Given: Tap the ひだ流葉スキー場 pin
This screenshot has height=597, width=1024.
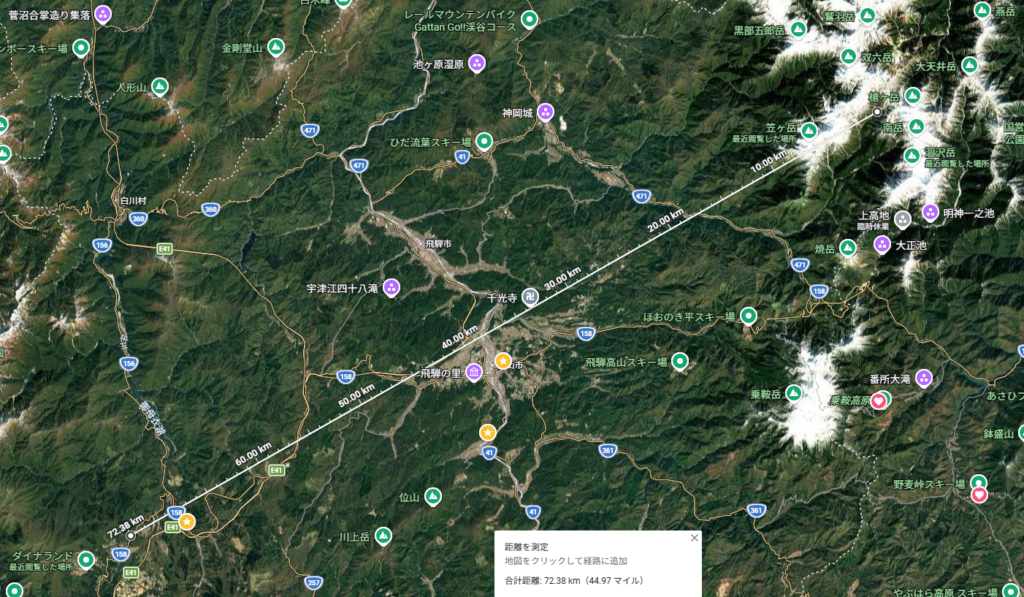Looking at the screenshot, I should pyautogui.click(x=485, y=142).
